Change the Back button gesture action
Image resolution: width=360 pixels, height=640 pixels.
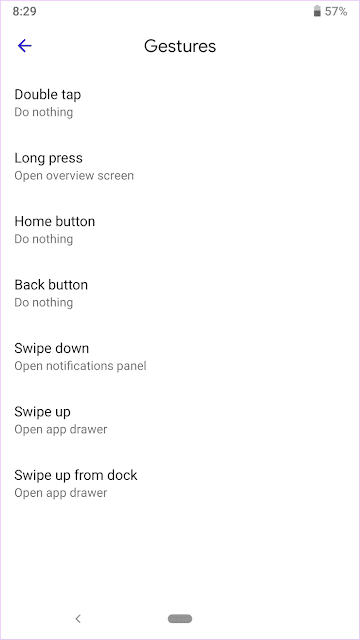tap(180, 293)
